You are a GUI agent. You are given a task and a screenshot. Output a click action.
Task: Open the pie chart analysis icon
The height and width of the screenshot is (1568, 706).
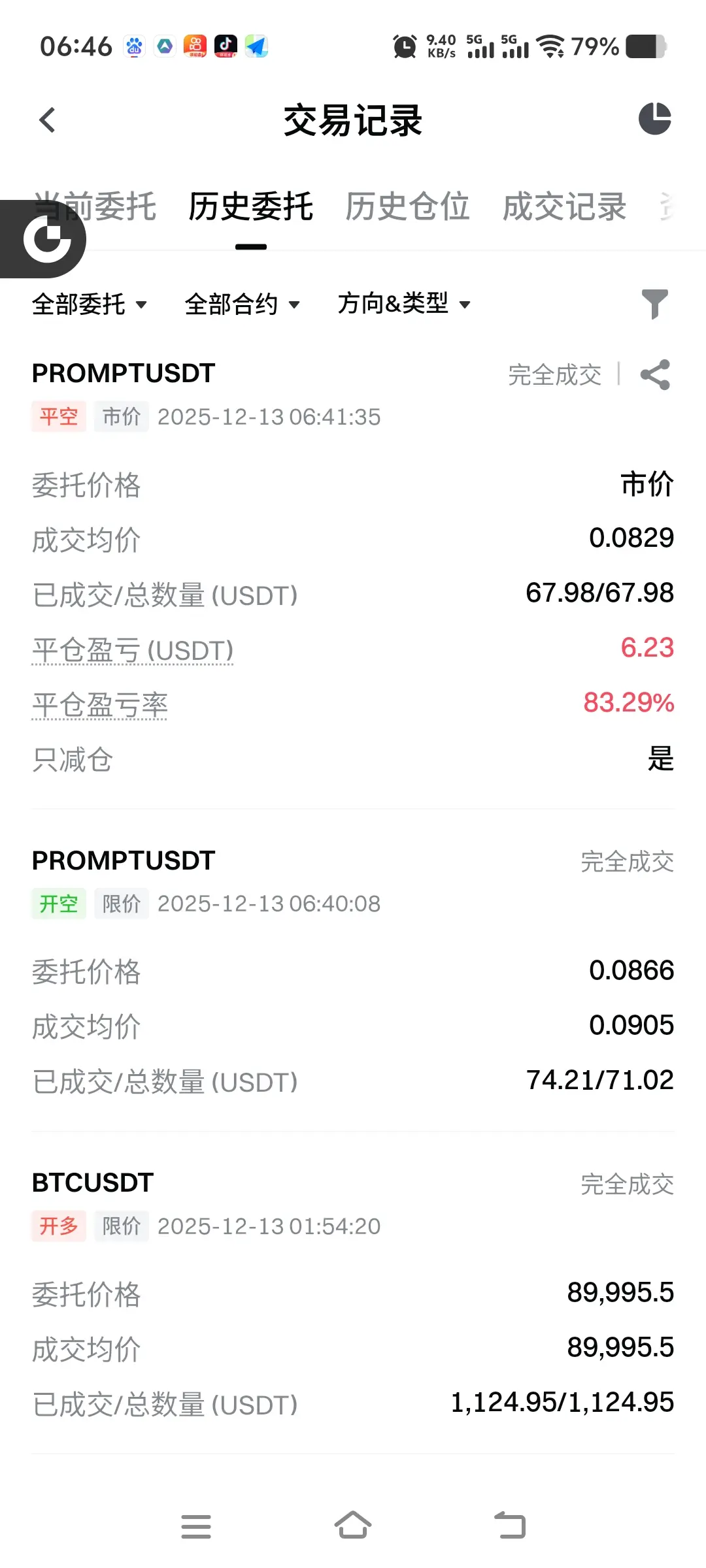[654, 119]
